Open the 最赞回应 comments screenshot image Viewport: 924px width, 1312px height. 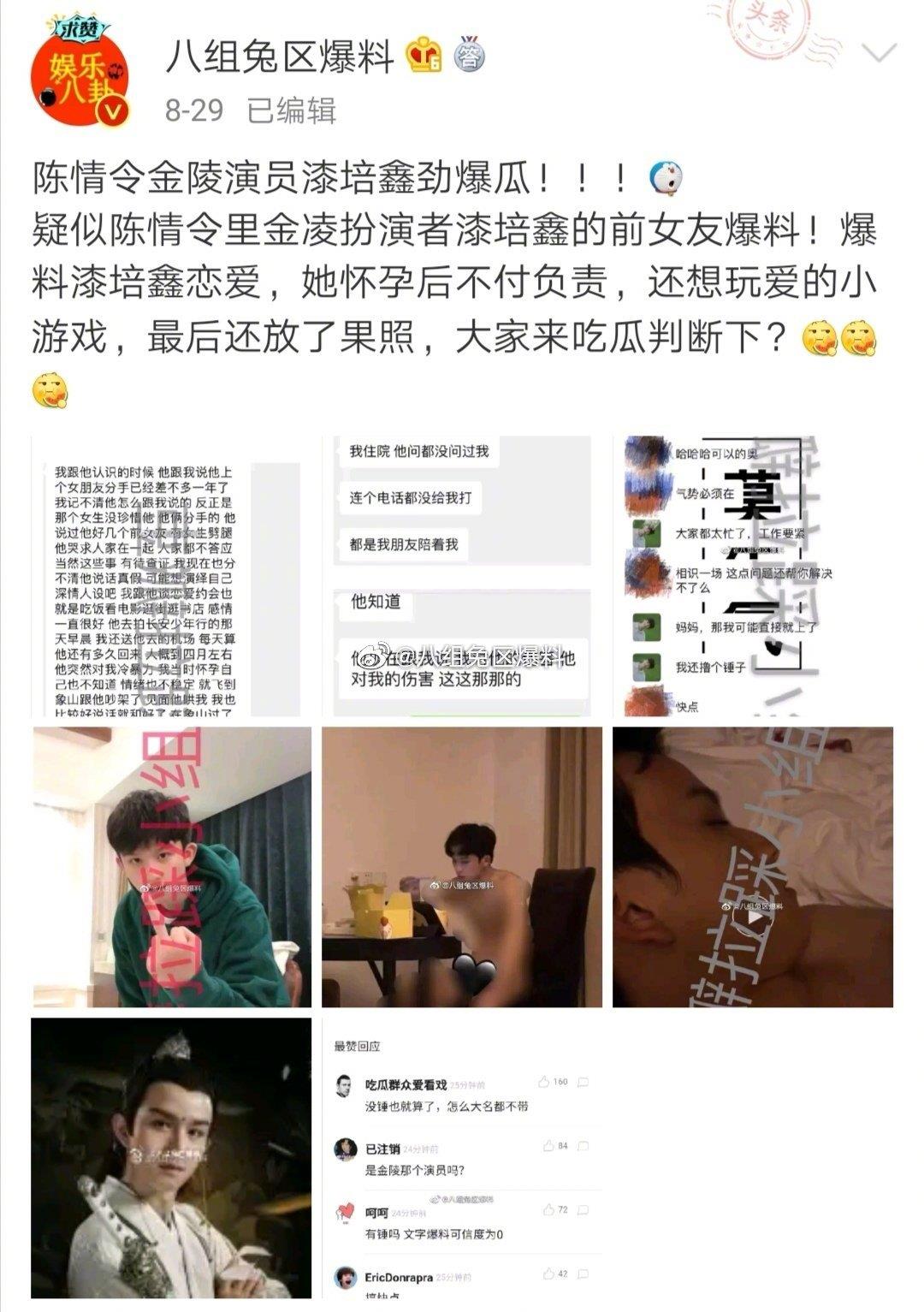(462, 1157)
